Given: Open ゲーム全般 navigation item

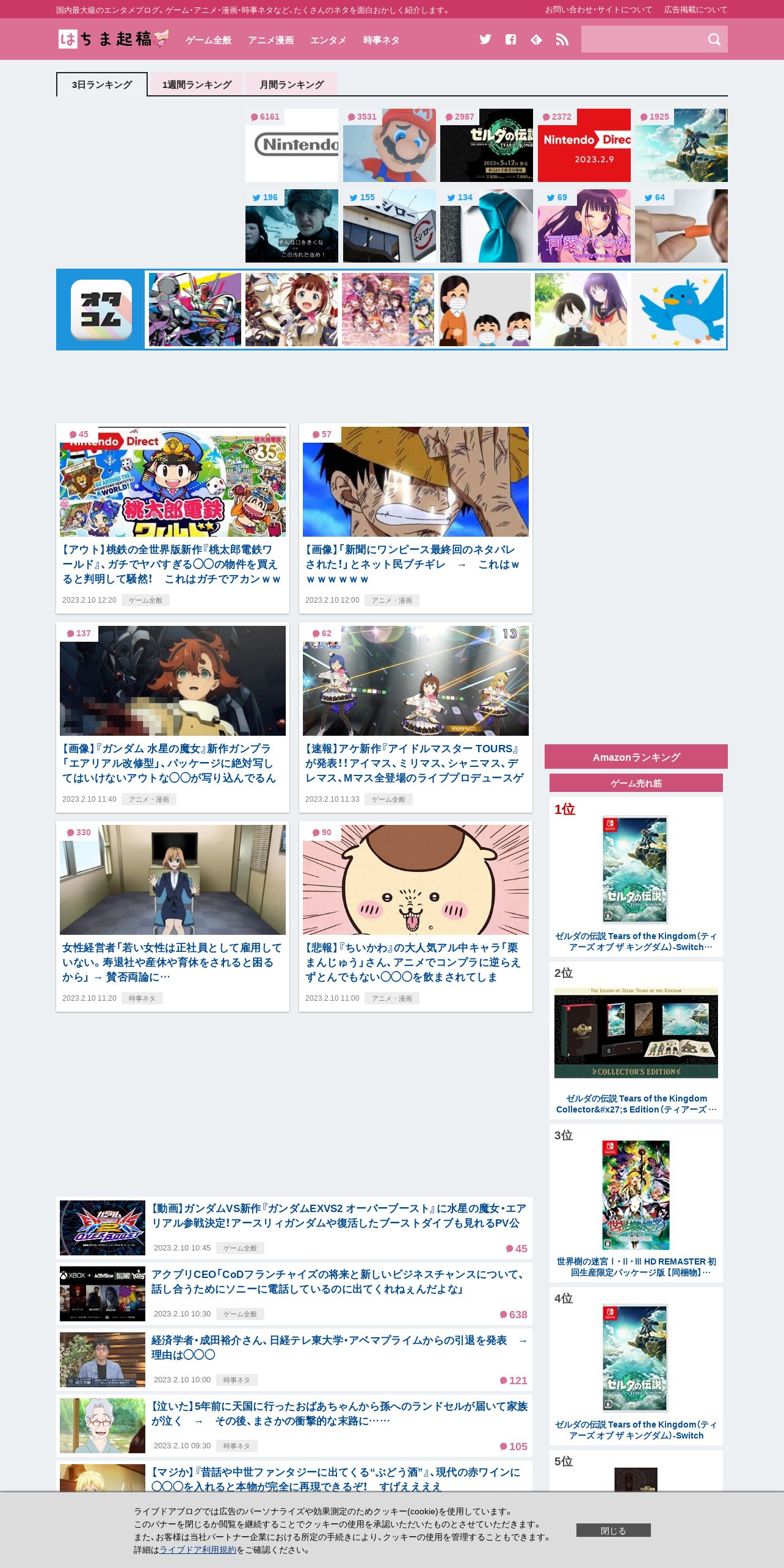Looking at the screenshot, I should click(x=208, y=40).
